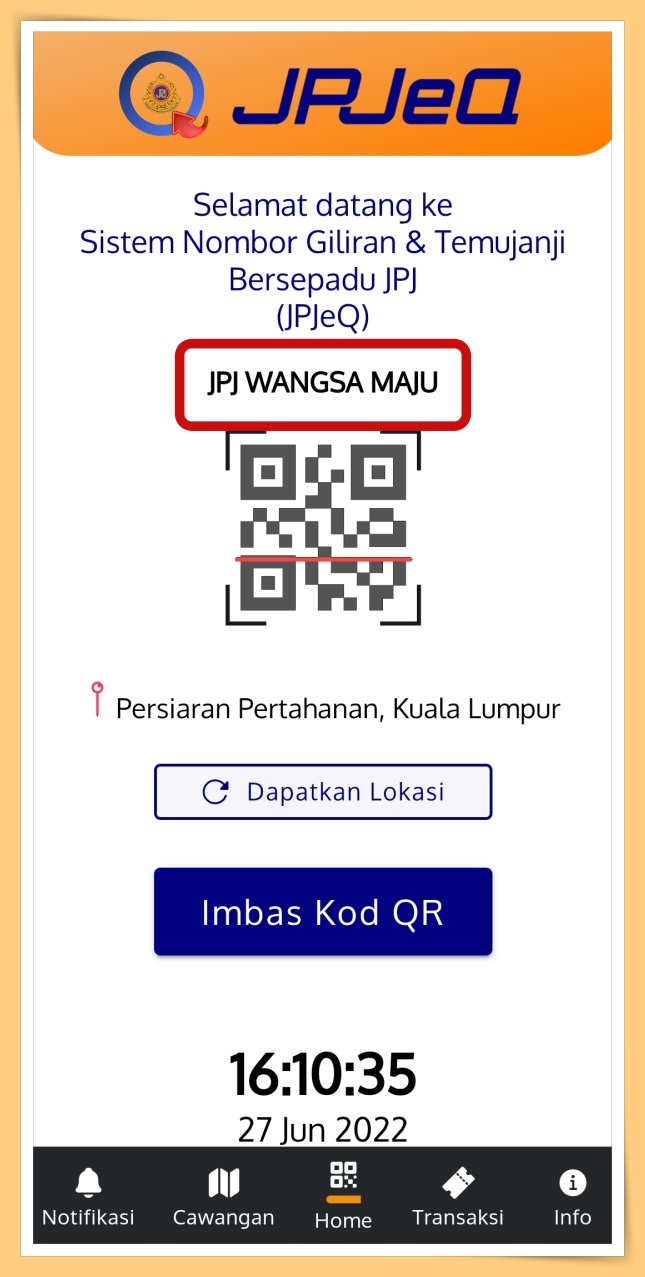View the Transaksi tab

458,1197
